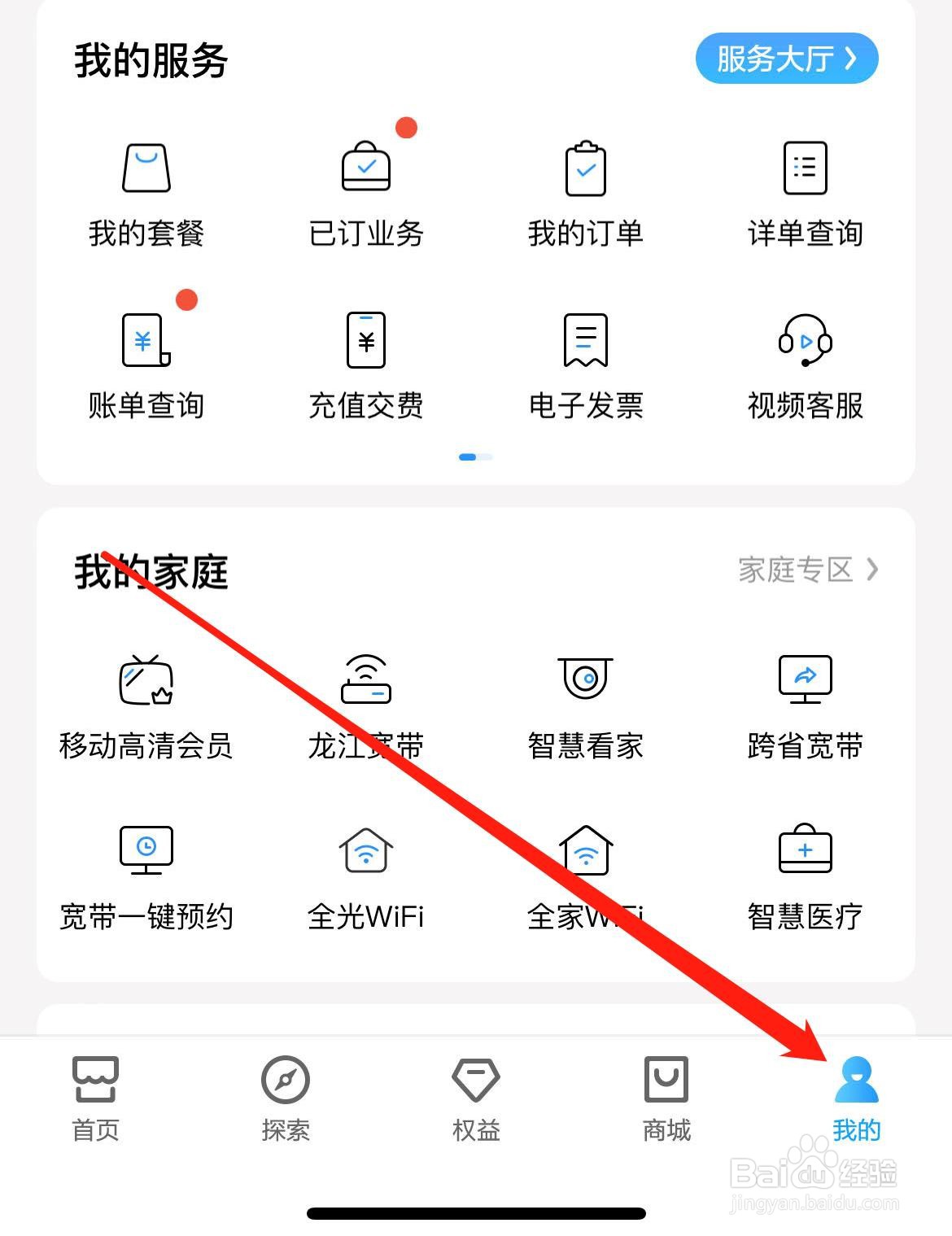Open the 权益 section

tap(476, 1098)
